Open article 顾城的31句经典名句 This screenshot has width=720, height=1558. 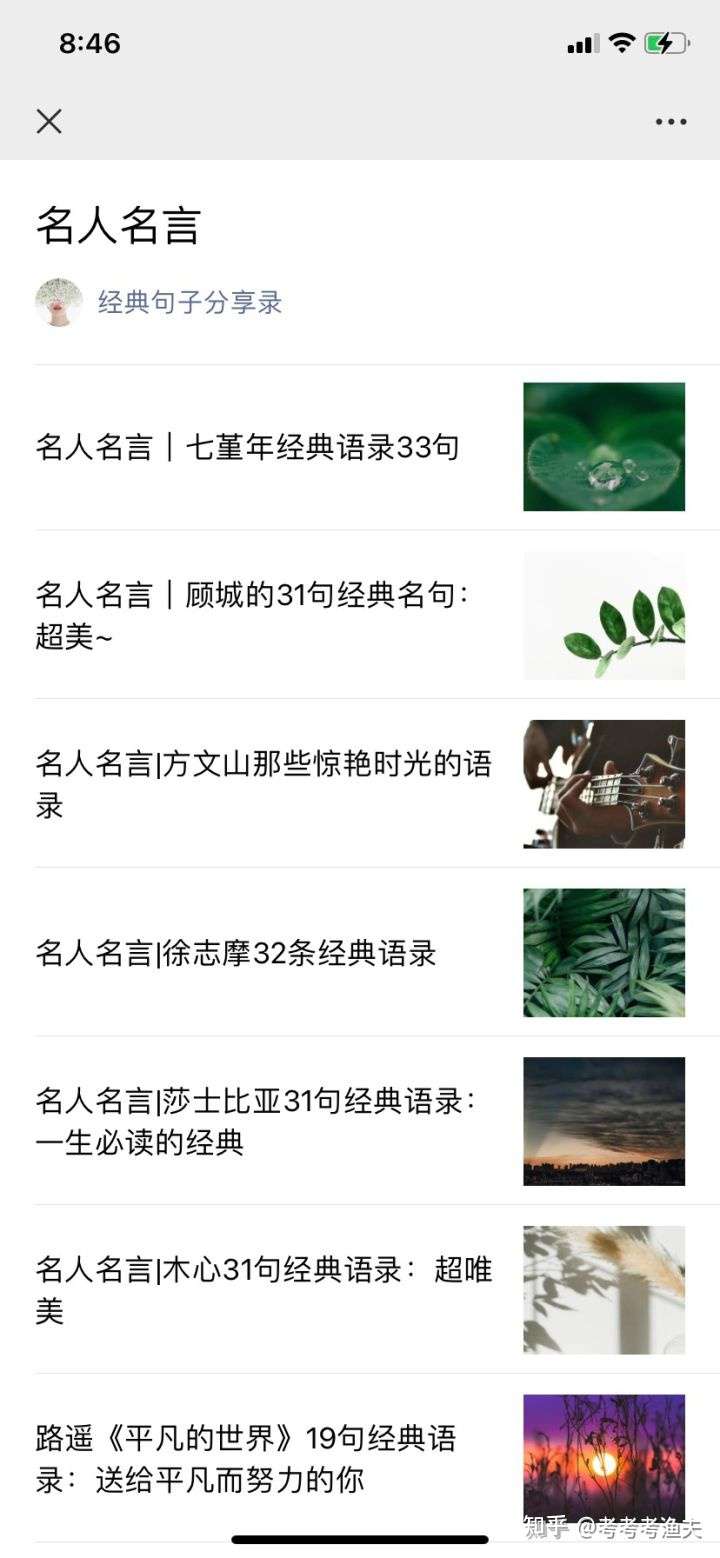250,616
